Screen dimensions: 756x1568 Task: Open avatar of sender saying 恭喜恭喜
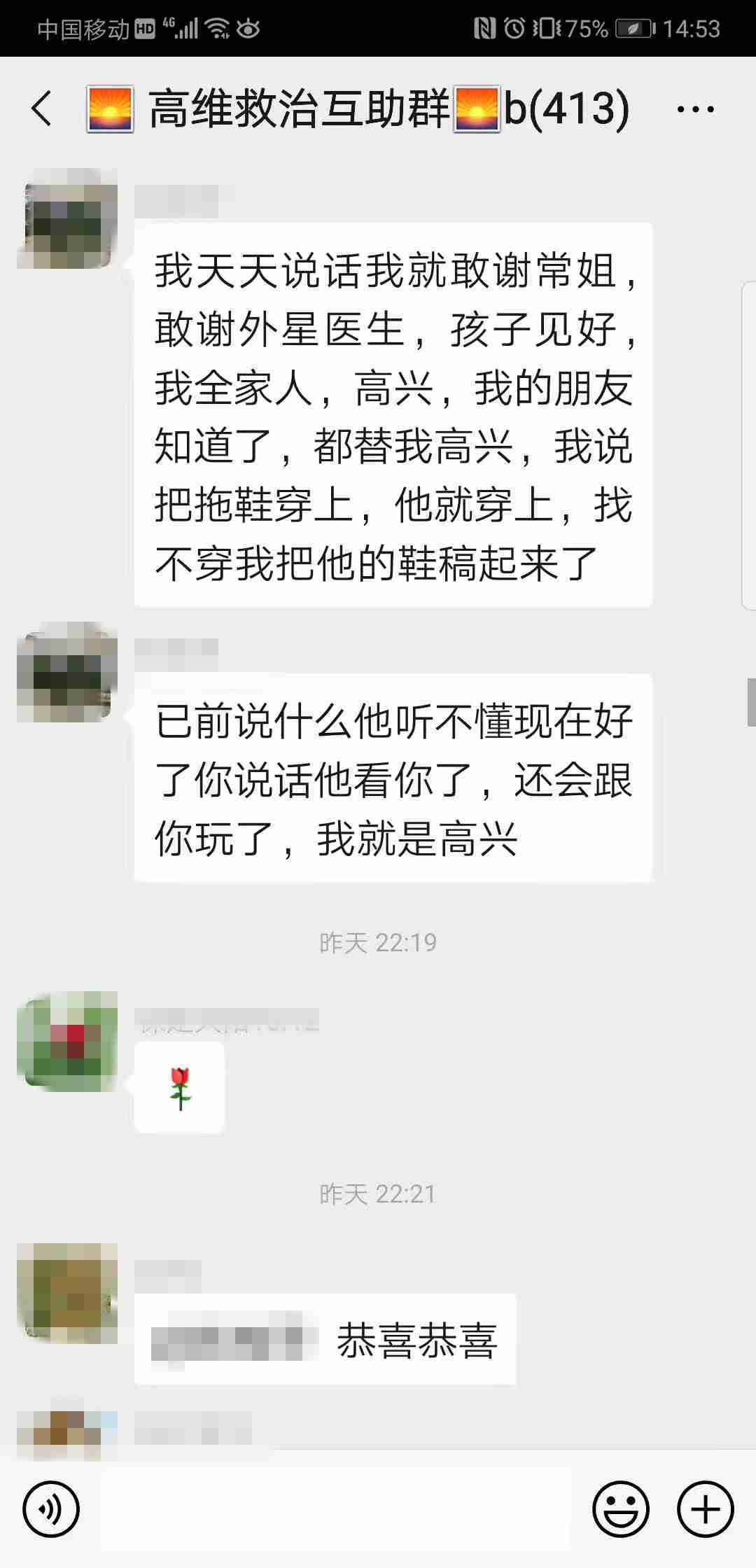tap(67, 1293)
